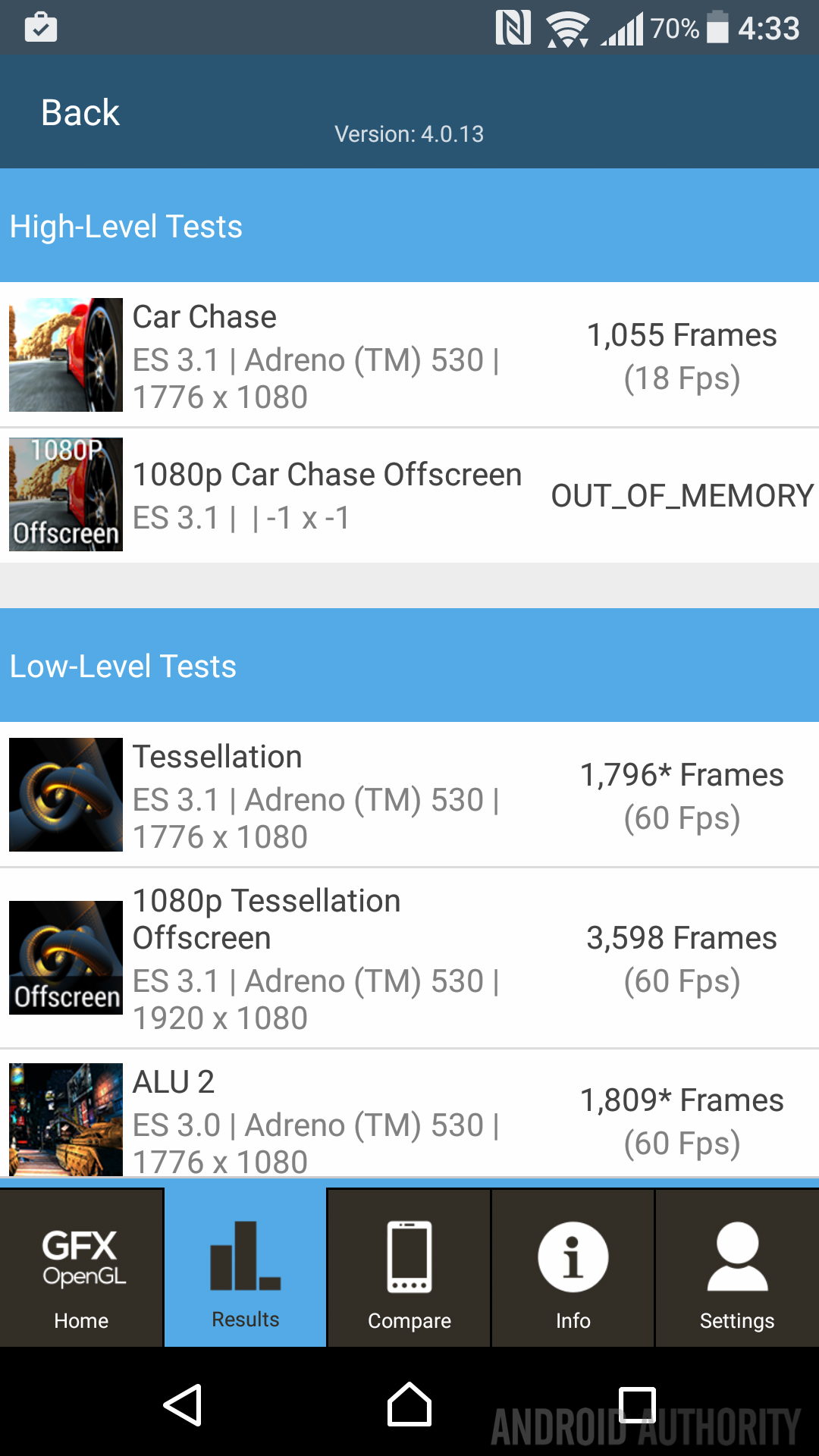The height and width of the screenshot is (1456, 819).
Task: Tap the system back navigation button
Action: [183, 1405]
